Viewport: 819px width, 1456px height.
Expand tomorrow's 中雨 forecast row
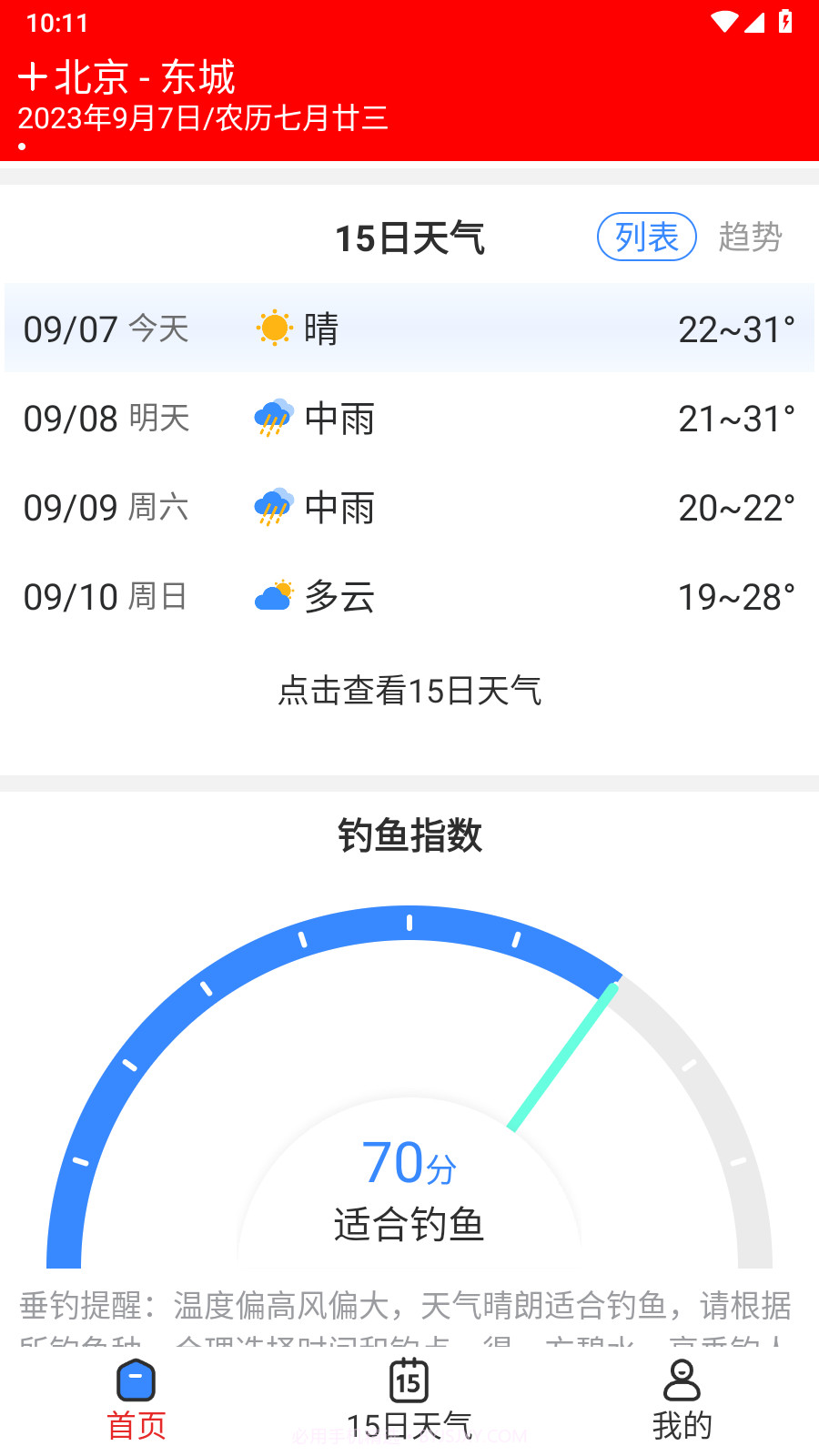pos(408,418)
